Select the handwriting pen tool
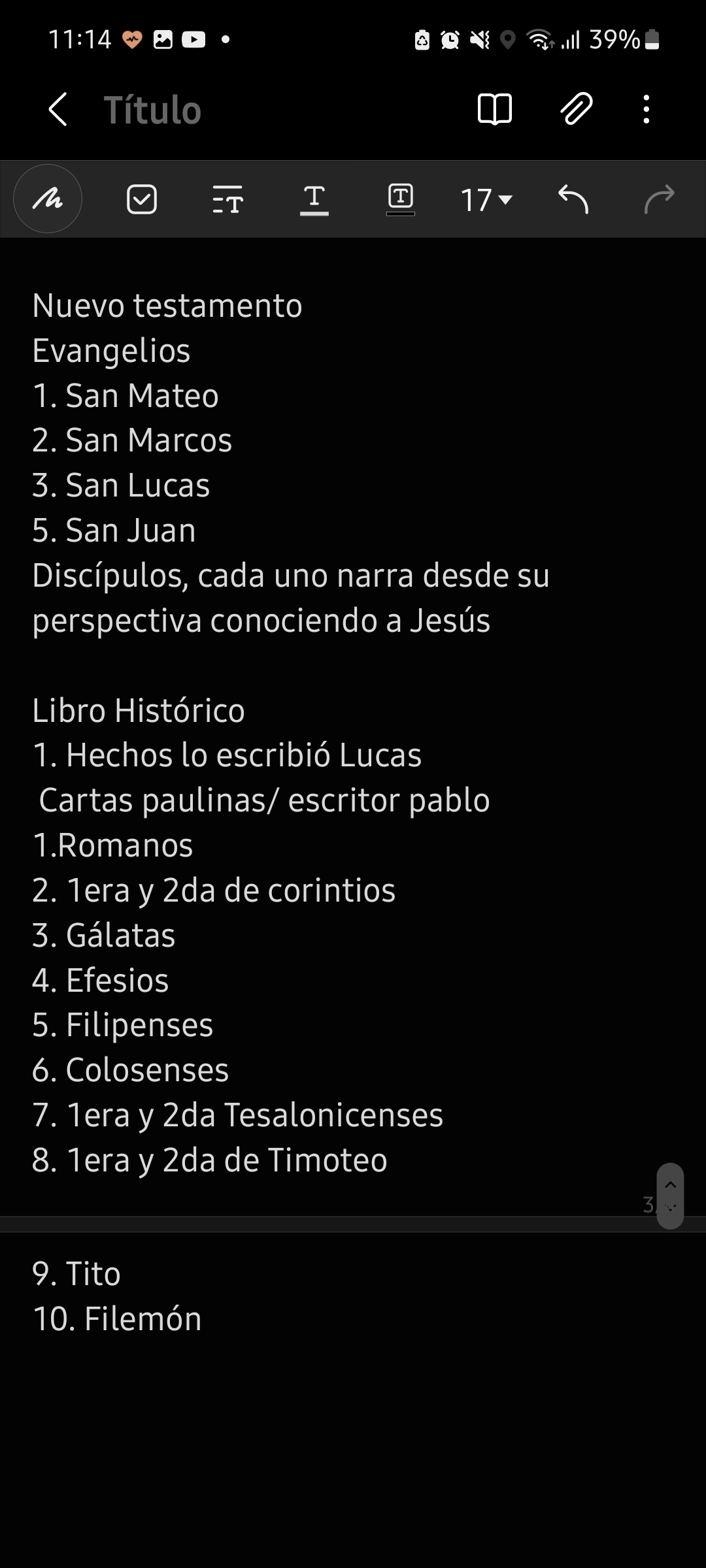 coord(48,199)
